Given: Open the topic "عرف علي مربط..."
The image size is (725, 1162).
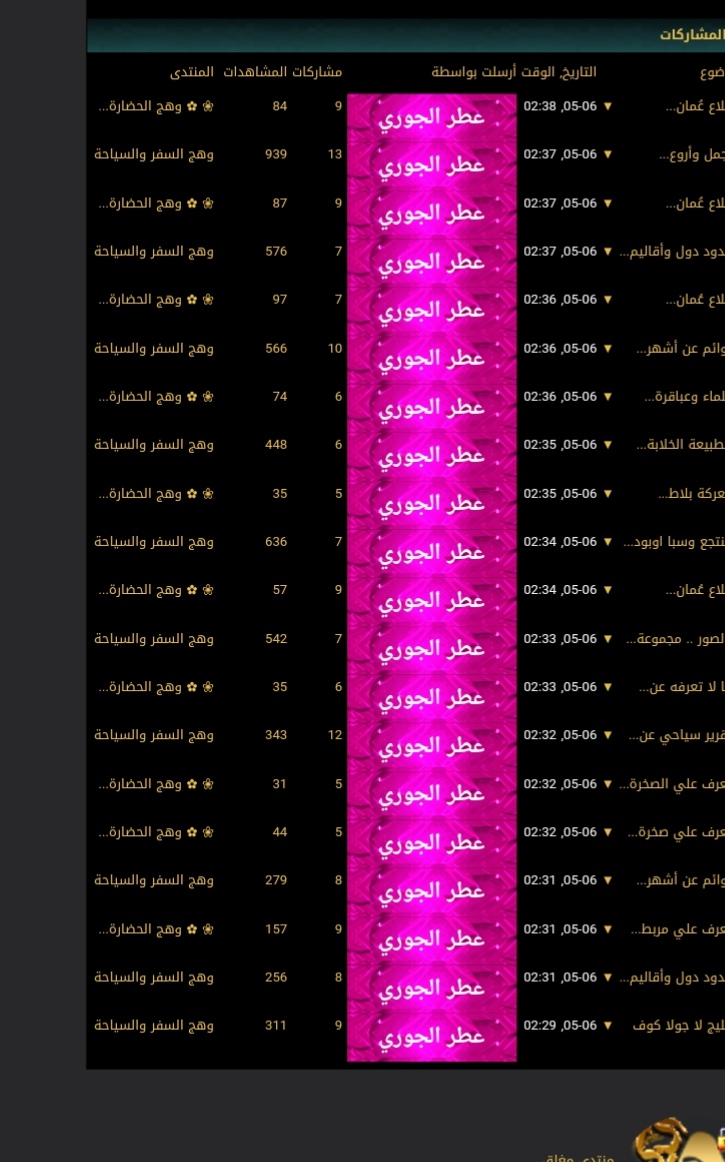Looking at the screenshot, I should click(x=678, y=929).
